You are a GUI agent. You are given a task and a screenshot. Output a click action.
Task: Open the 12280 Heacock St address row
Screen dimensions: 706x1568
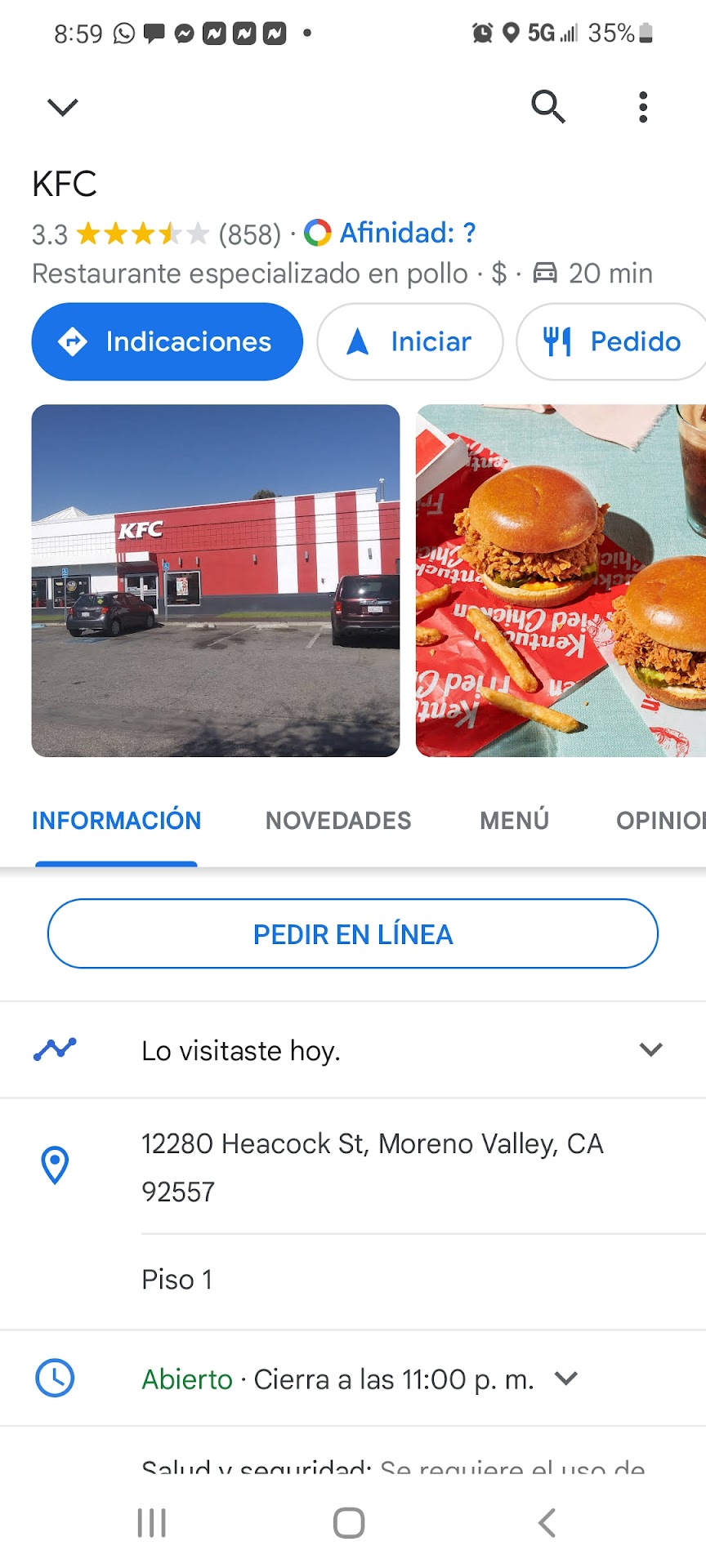[x=372, y=1167]
